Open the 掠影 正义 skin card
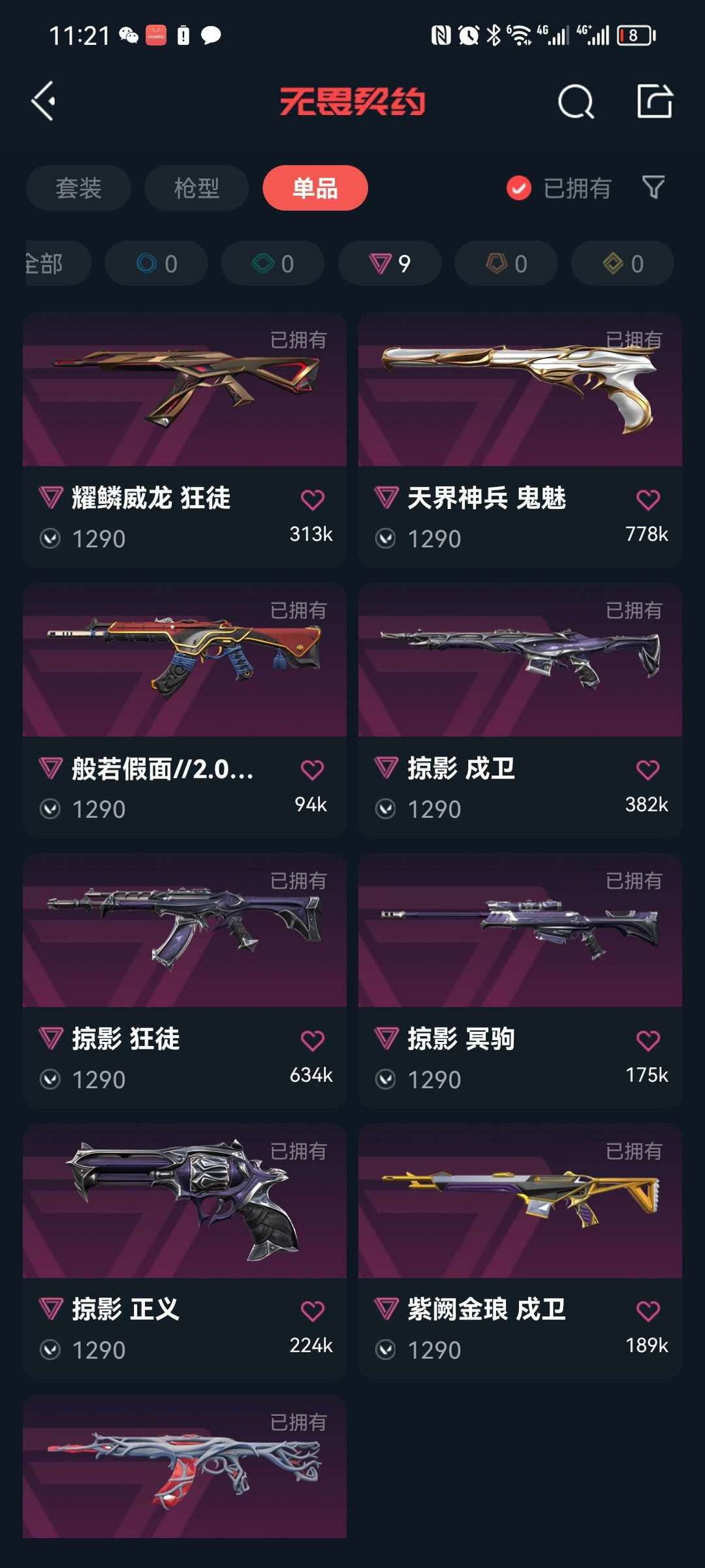The height and width of the screenshot is (1568, 705). [185, 1251]
